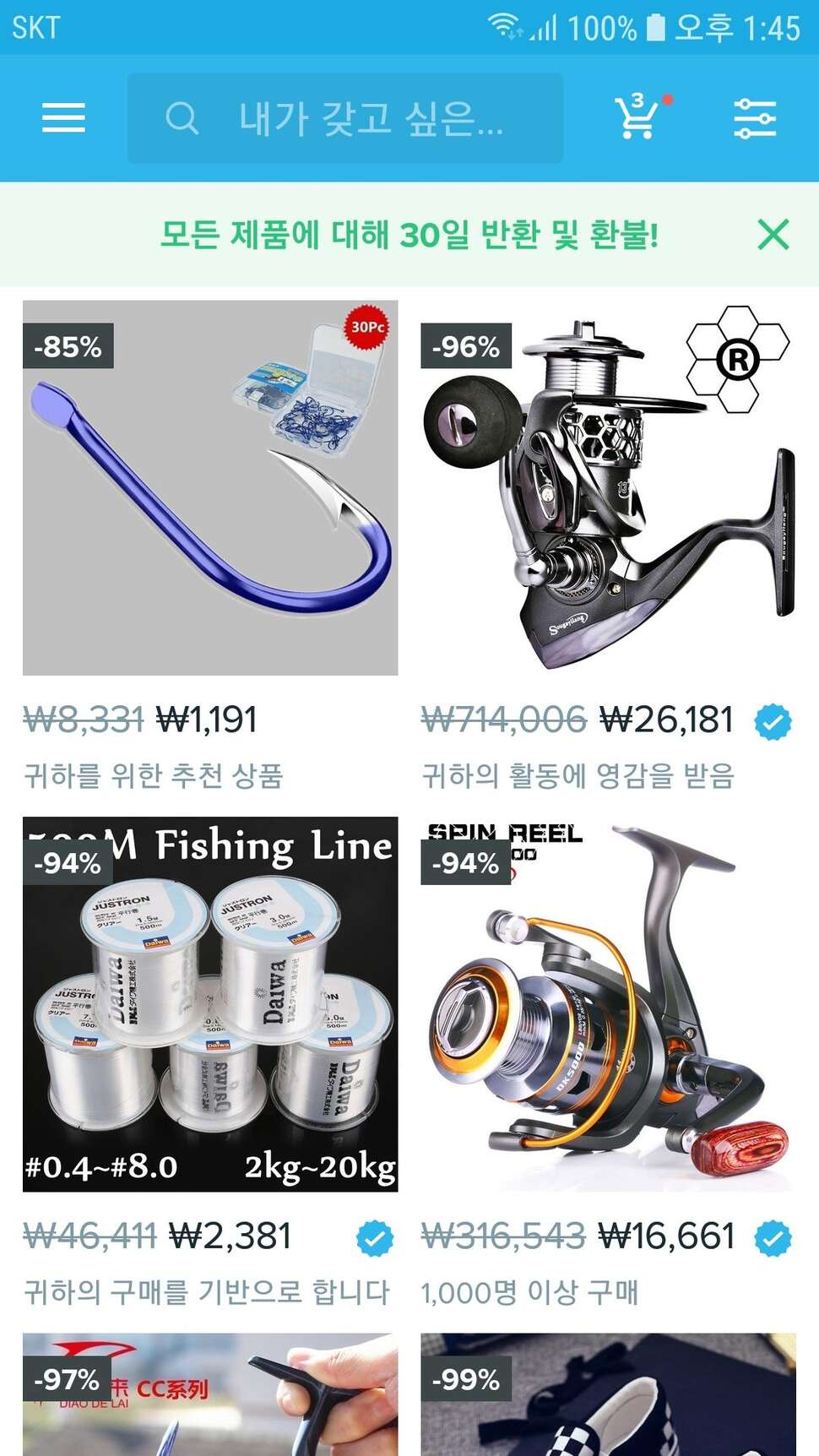Tap the search field in the header
Screen dimensions: 819x1456
coord(344,118)
